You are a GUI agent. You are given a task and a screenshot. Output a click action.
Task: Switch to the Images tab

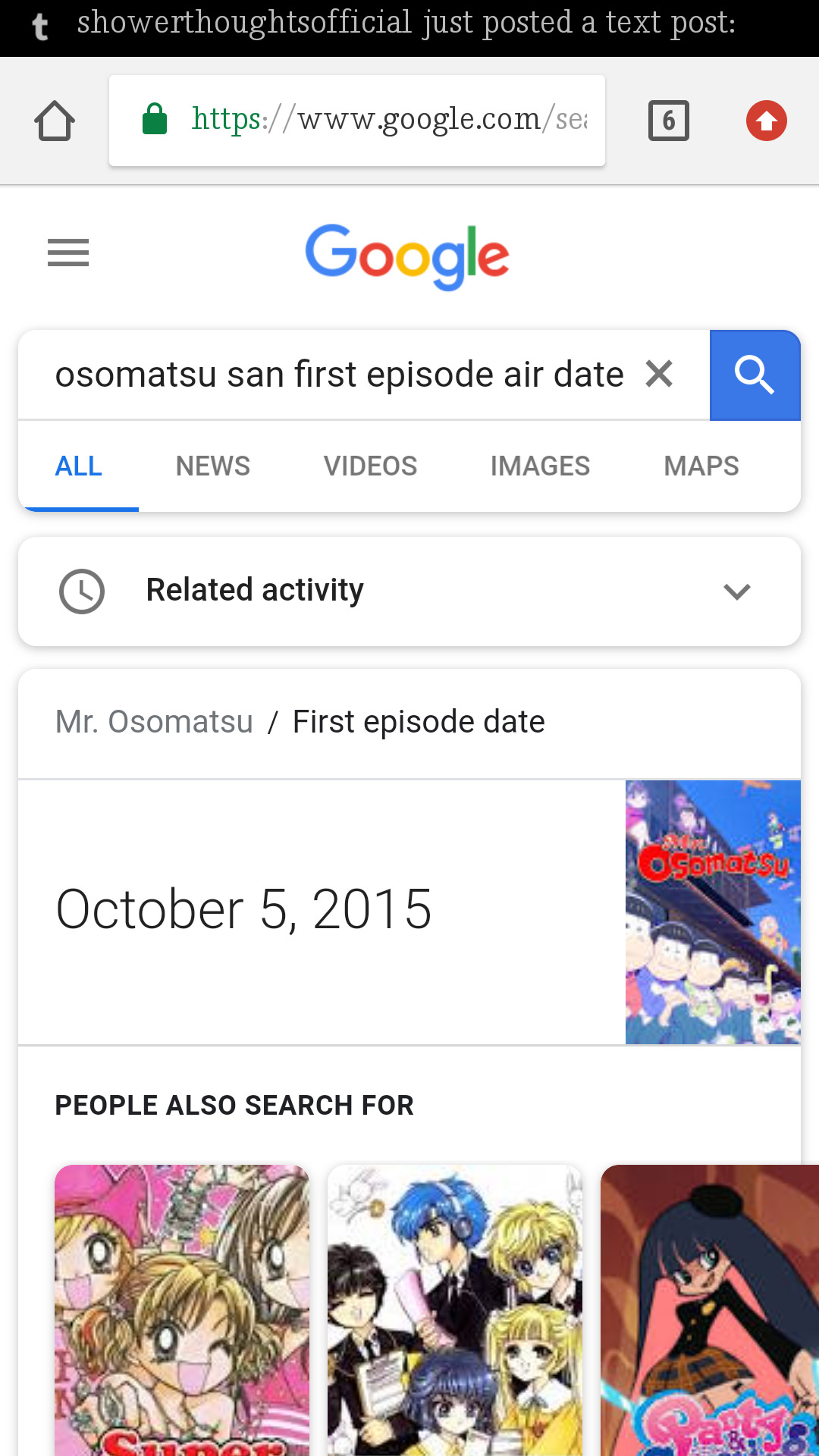point(540,466)
